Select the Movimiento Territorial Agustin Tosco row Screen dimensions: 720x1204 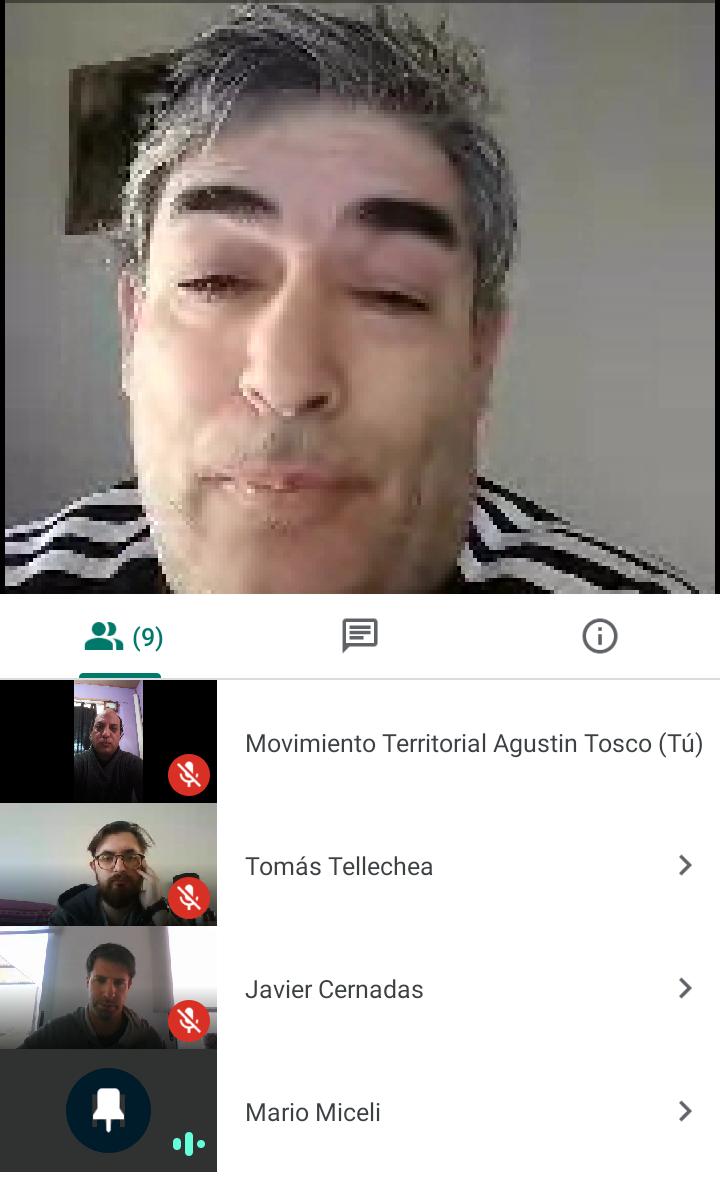click(360, 742)
